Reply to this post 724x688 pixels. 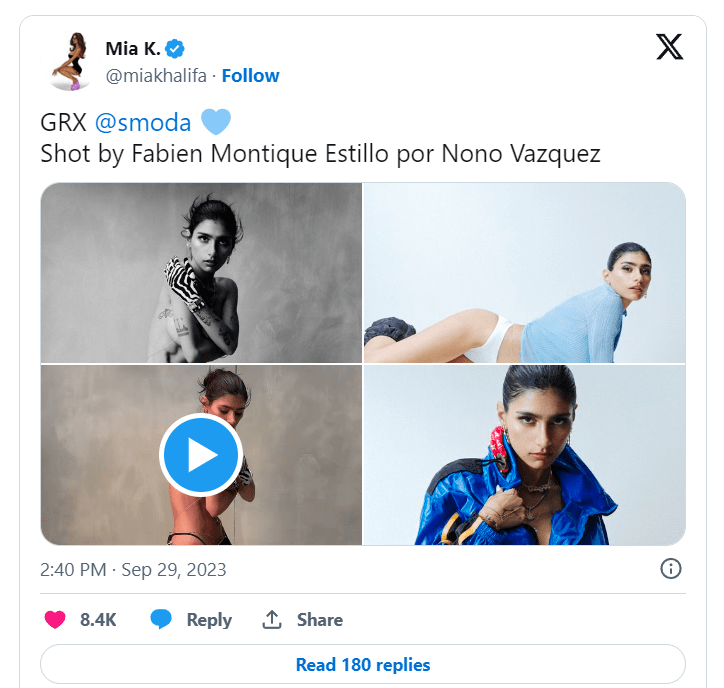191,620
